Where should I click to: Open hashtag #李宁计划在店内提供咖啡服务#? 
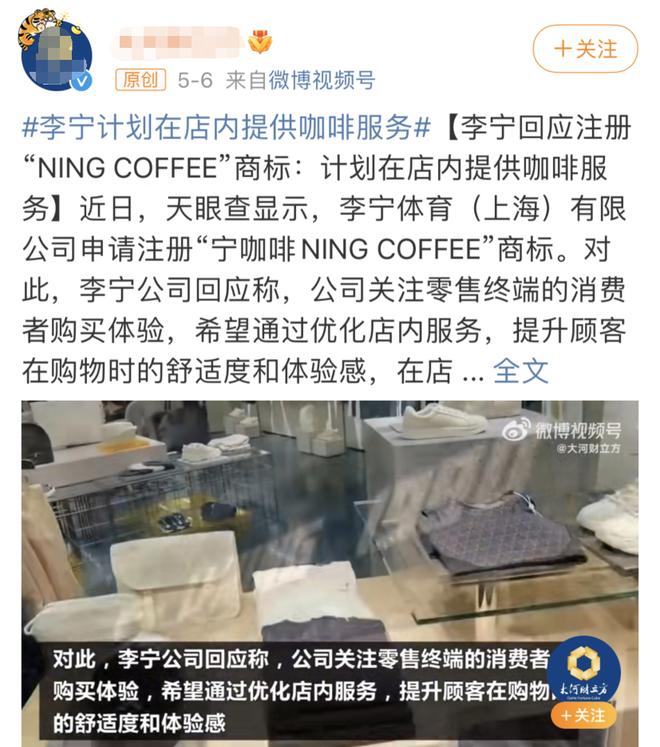[226, 127]
